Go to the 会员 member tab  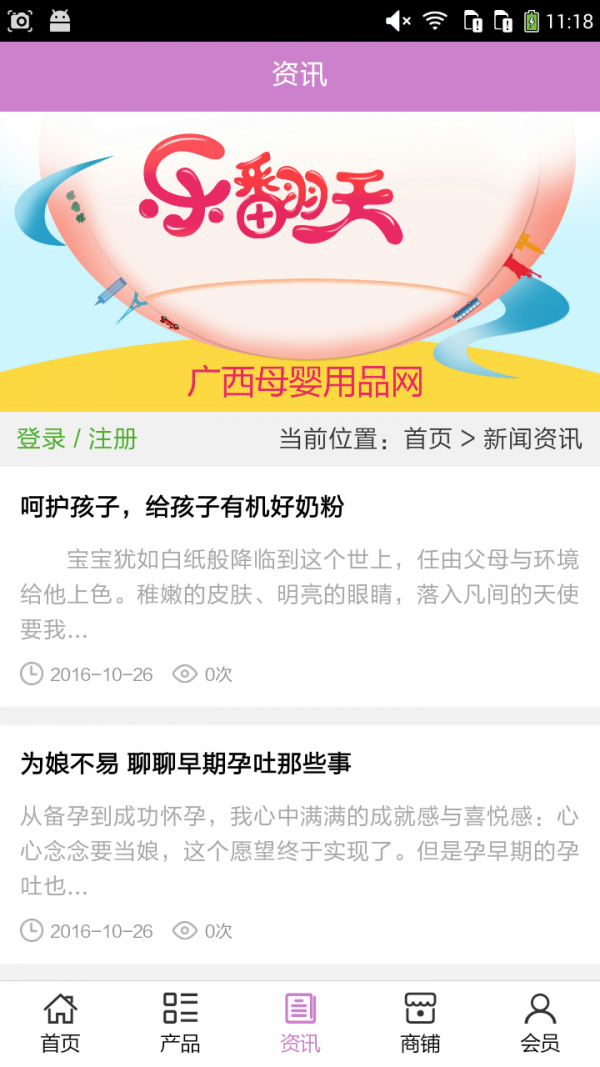point(540,1023)
